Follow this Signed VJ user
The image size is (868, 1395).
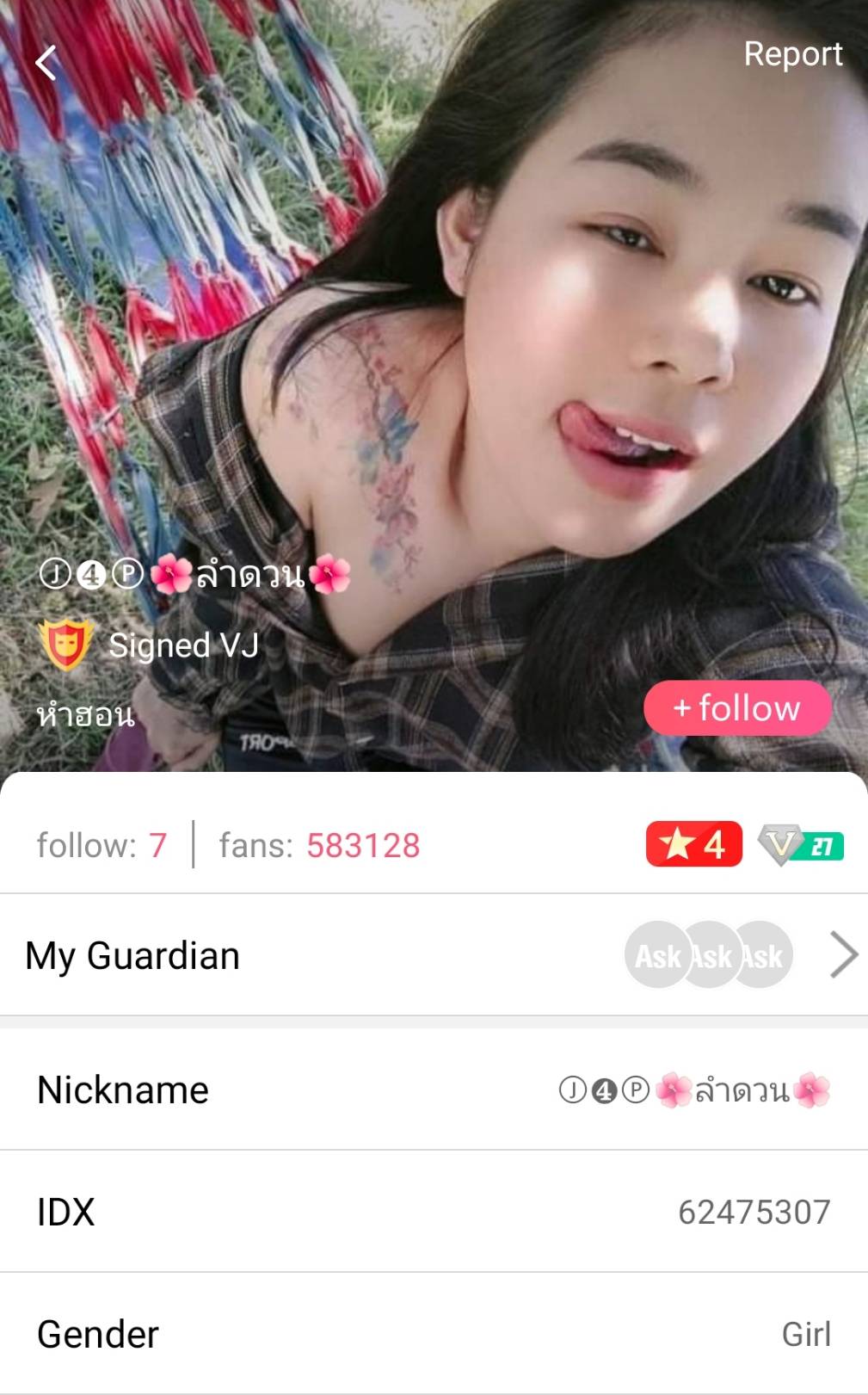[737, 708]
